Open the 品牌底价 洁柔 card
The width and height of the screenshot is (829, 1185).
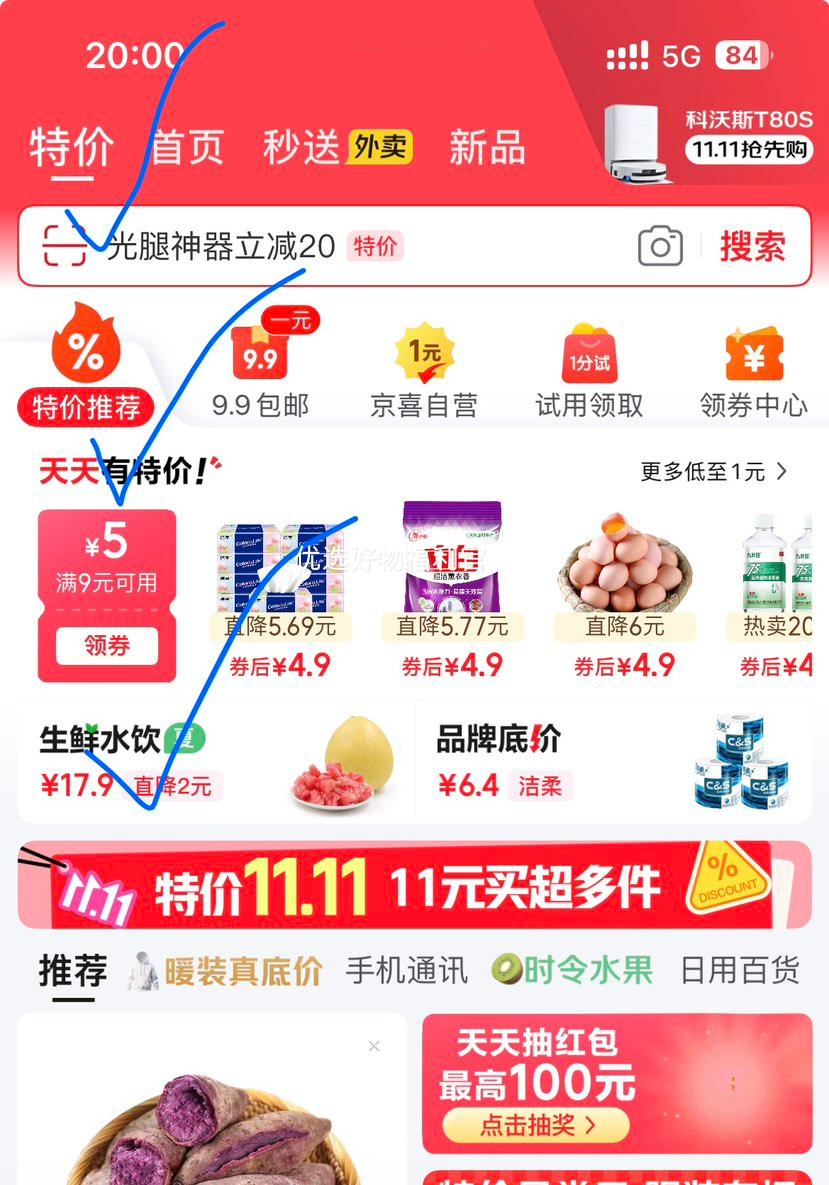612,762
